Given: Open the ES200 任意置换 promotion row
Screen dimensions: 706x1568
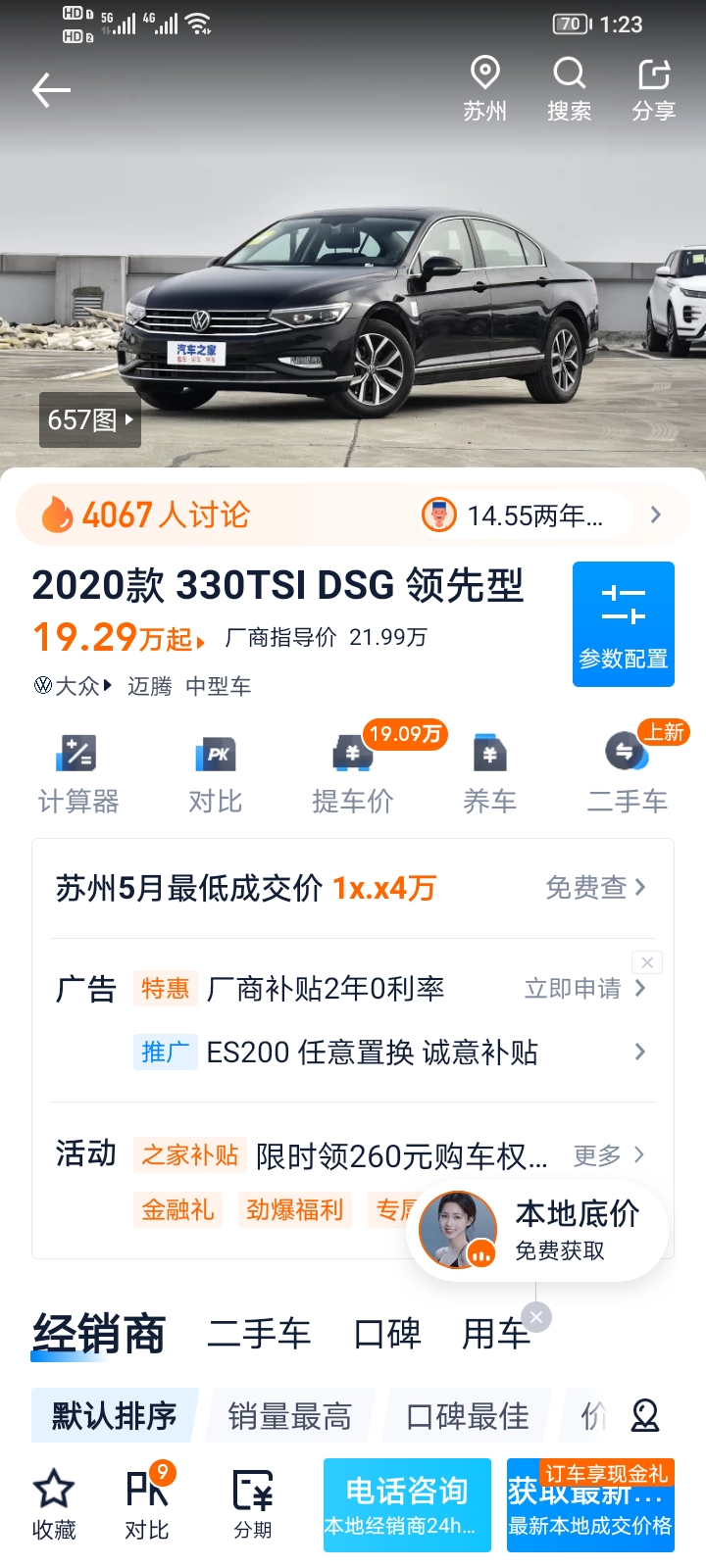Looking at the screenshot, I should [392, 1052].
